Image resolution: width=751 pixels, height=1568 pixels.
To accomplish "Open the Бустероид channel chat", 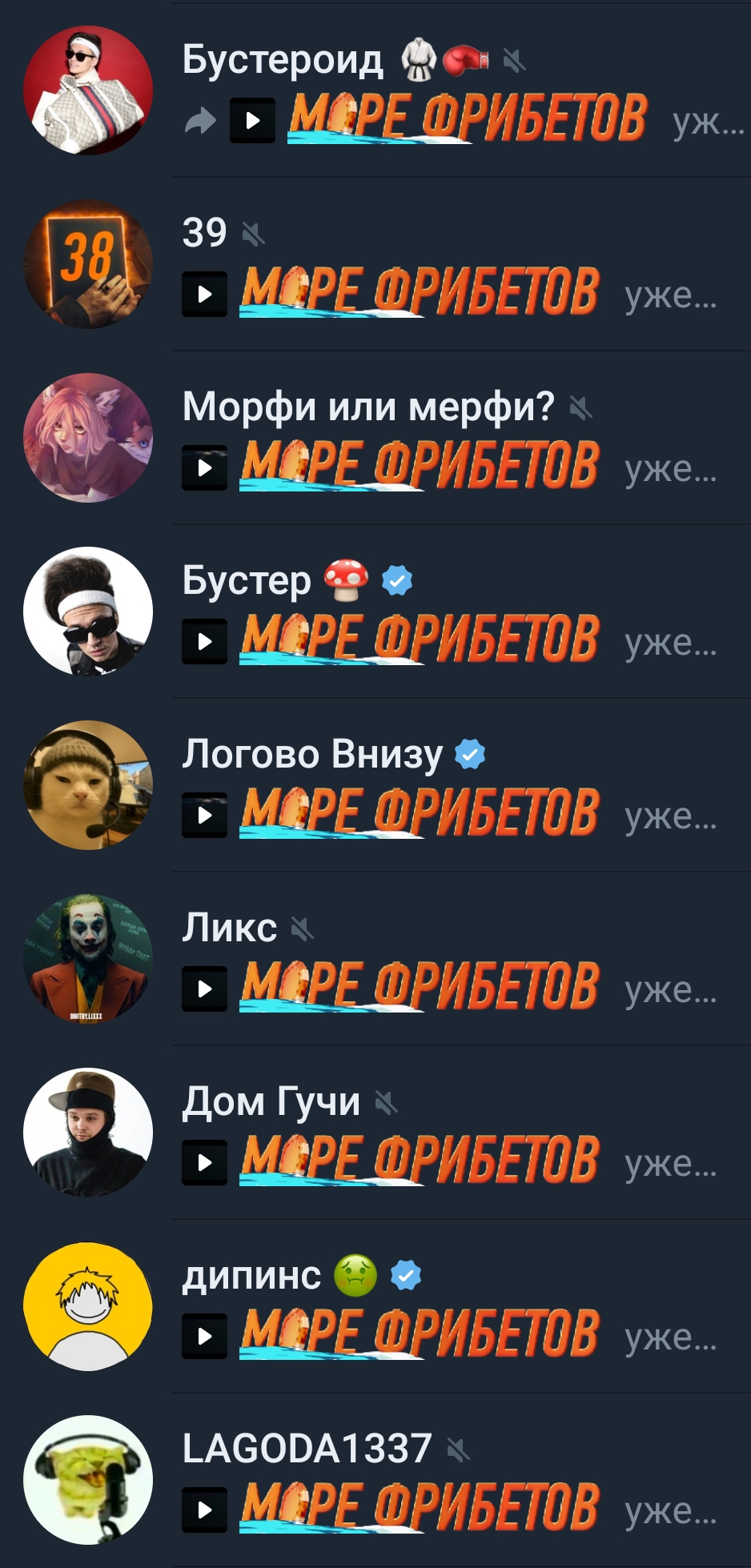I will pos(375,90).
